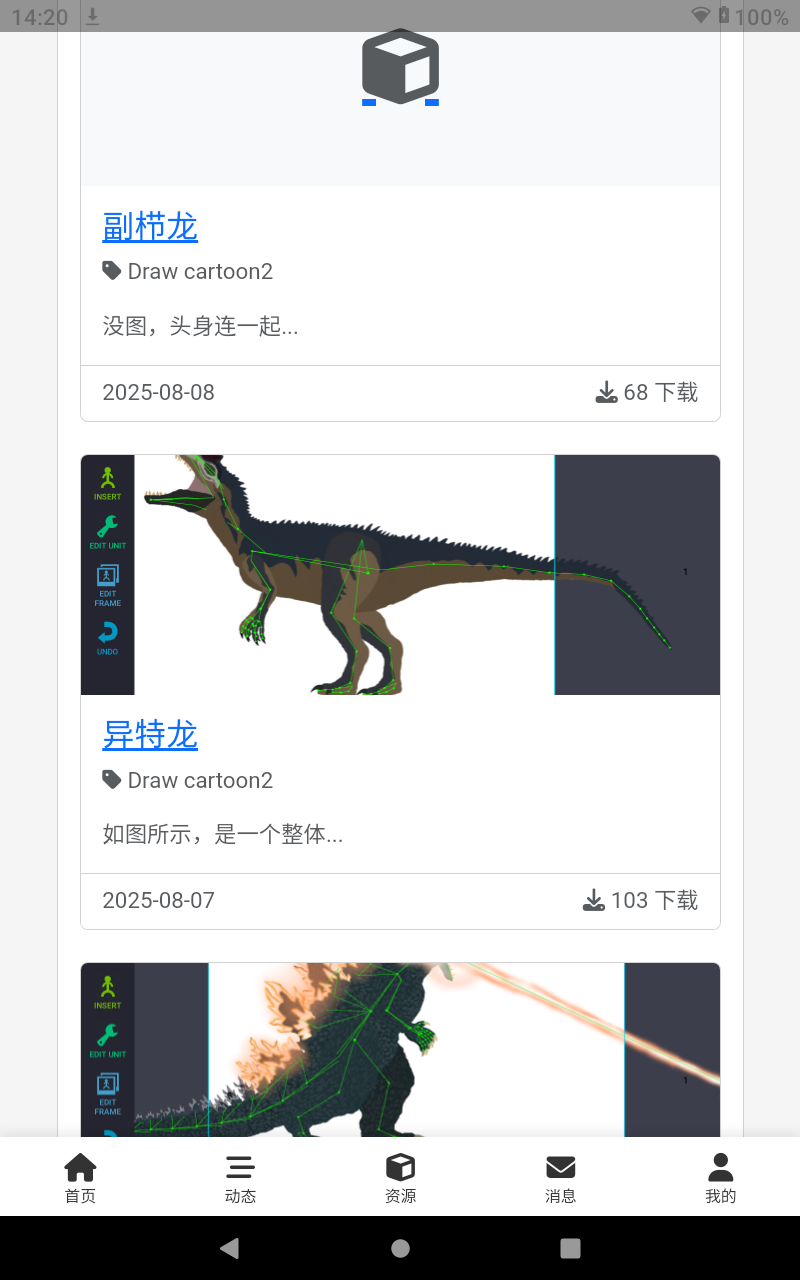Open the 消息 tab
The width and height of the screenshot is (800, 1280).
560,1176
